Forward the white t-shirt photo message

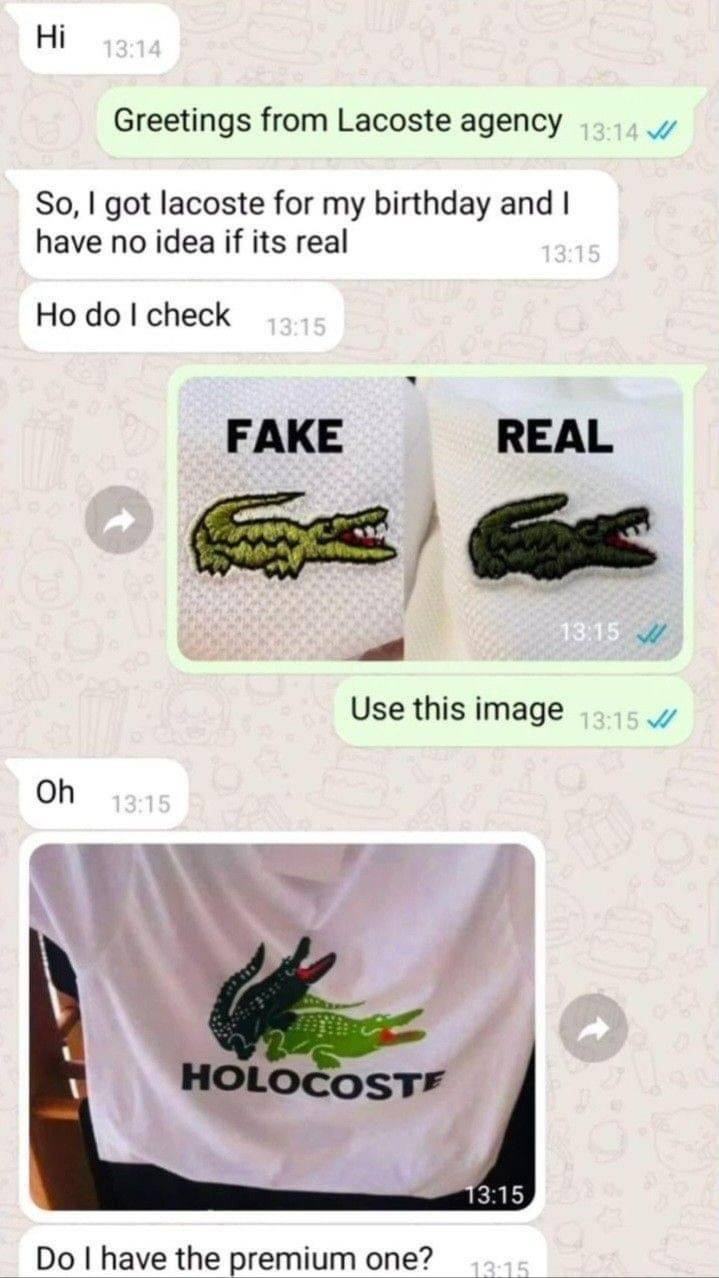[593, 1027]
